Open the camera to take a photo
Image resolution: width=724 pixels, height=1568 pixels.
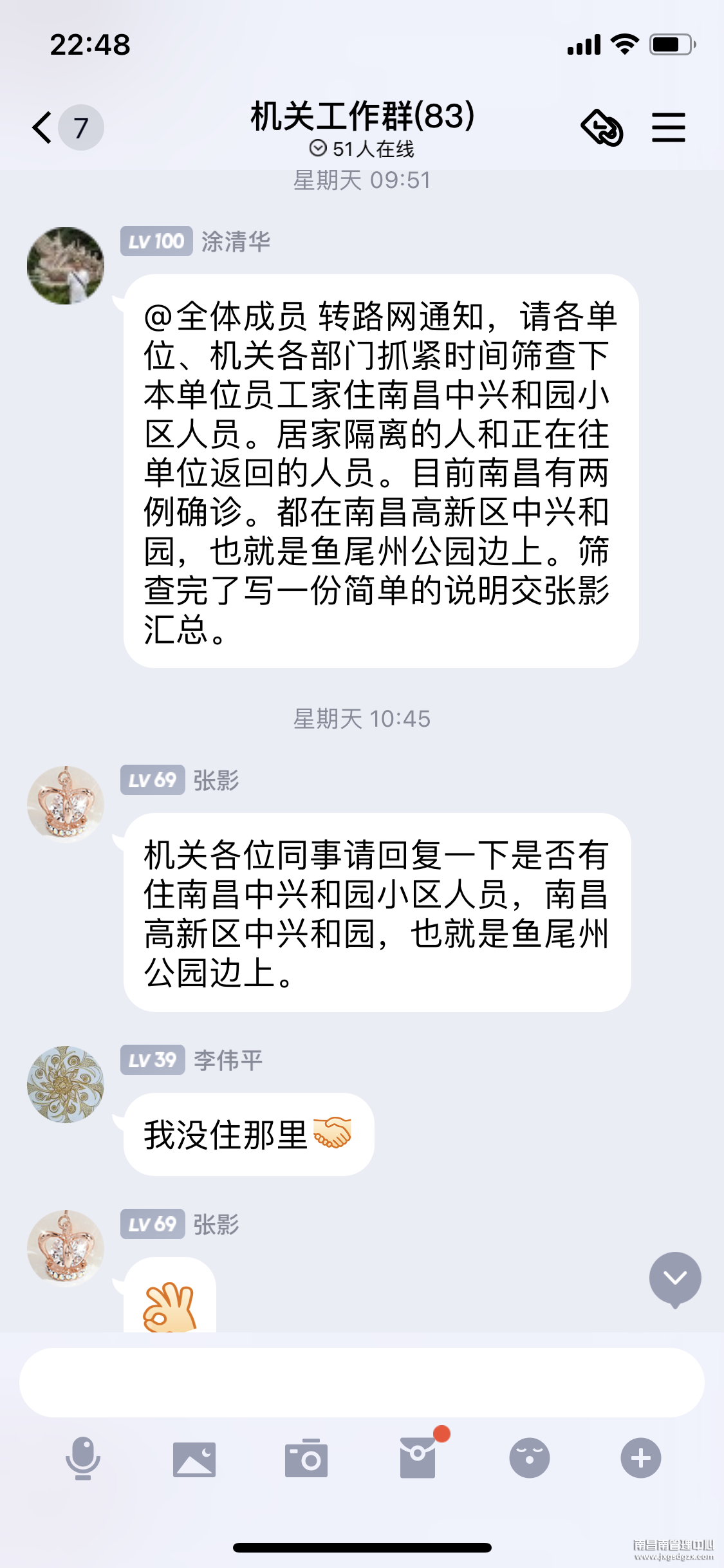coord(306,1459)
